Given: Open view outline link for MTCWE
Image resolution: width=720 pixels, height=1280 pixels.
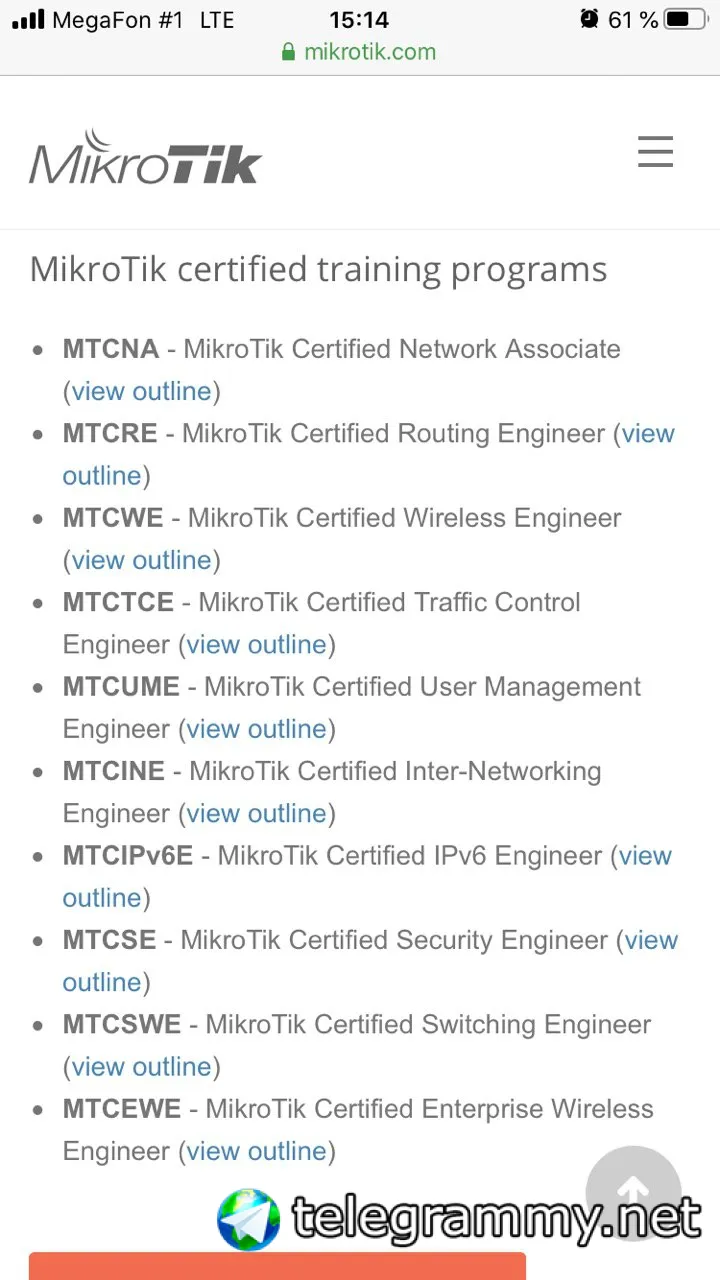Looking at the screenshot, I should [141, 560].
